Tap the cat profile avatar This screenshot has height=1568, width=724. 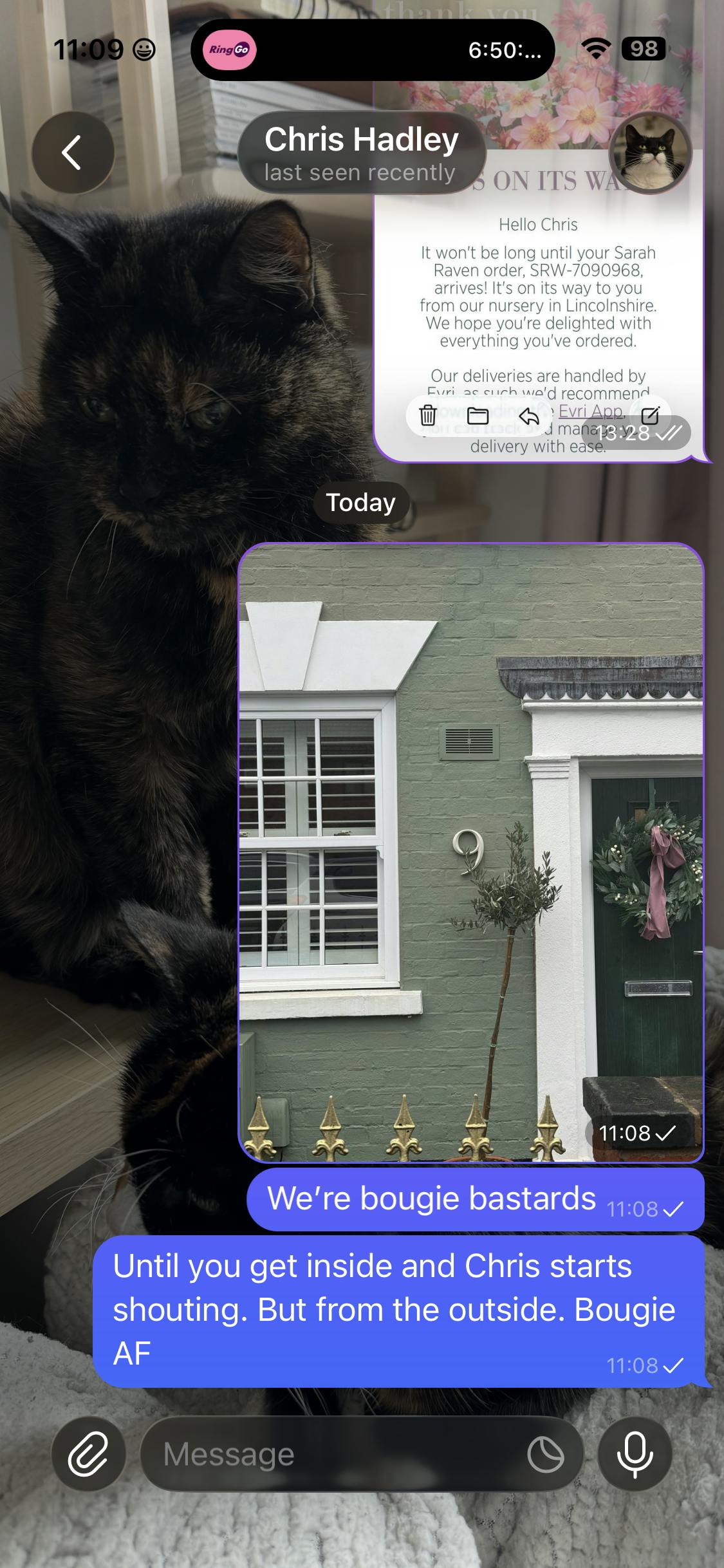(x=650, y=153)
